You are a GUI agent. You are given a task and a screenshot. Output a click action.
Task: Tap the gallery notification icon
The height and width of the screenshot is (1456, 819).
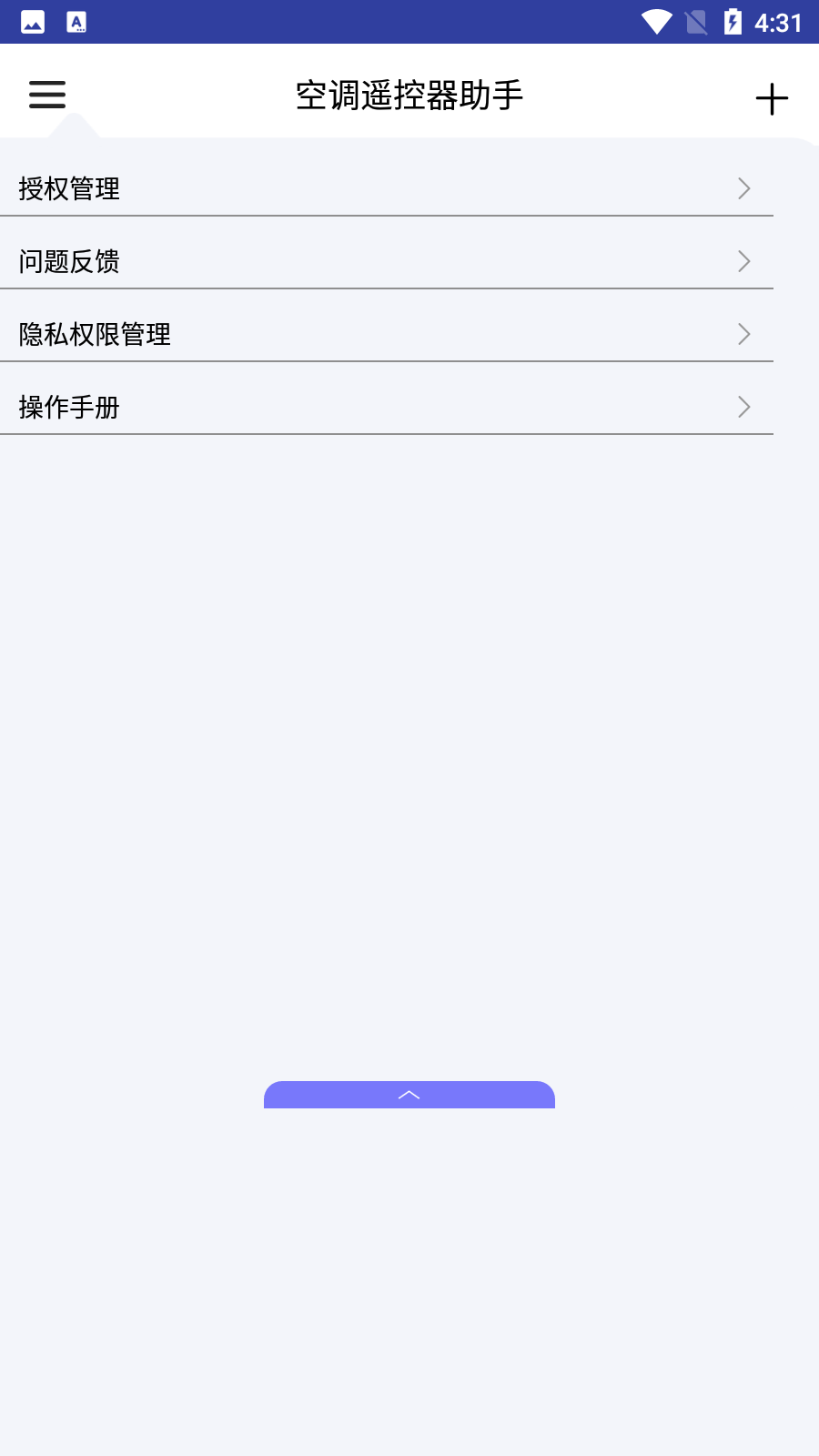[x=32, y=21]
